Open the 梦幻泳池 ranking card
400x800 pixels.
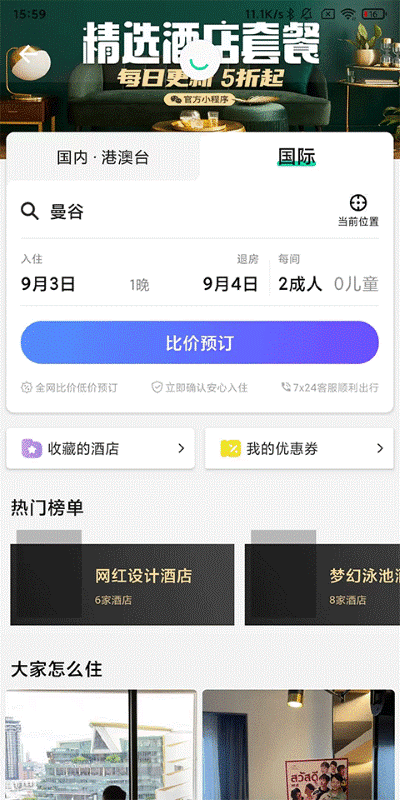(322, 584)
